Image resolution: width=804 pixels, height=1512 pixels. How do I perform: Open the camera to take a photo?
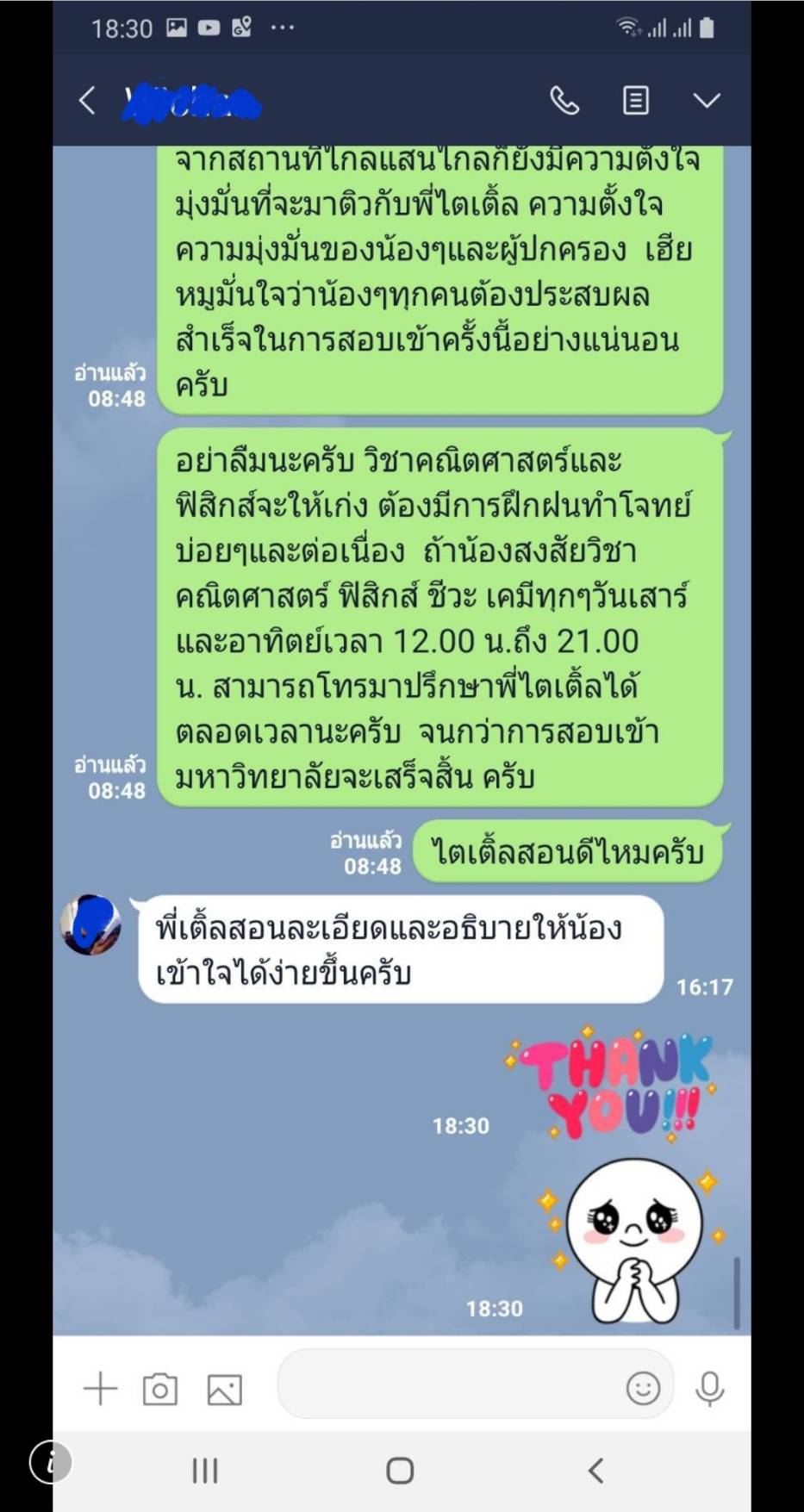pyautogui.click(x=160, y=1389)
